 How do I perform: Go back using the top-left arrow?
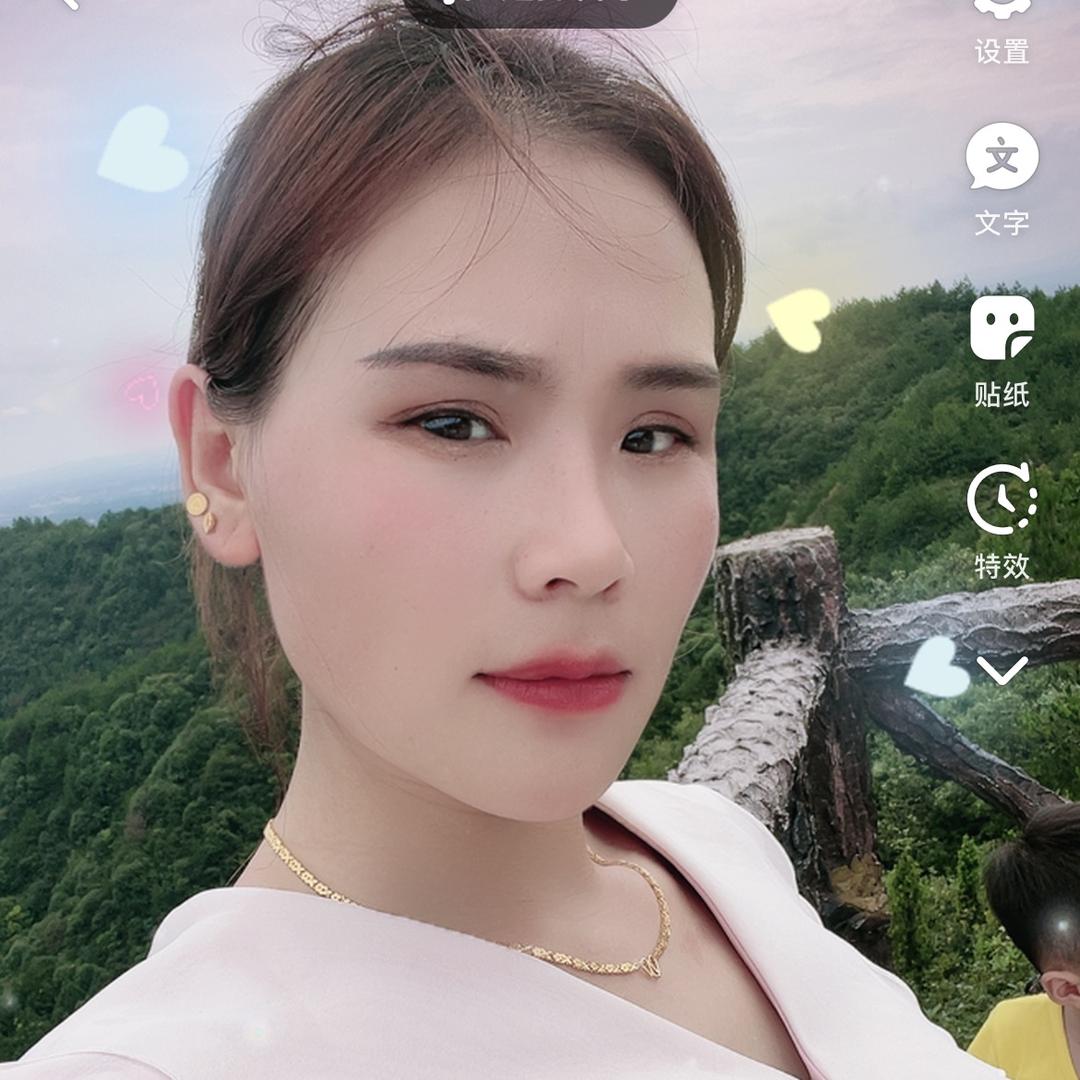point(68,4)
